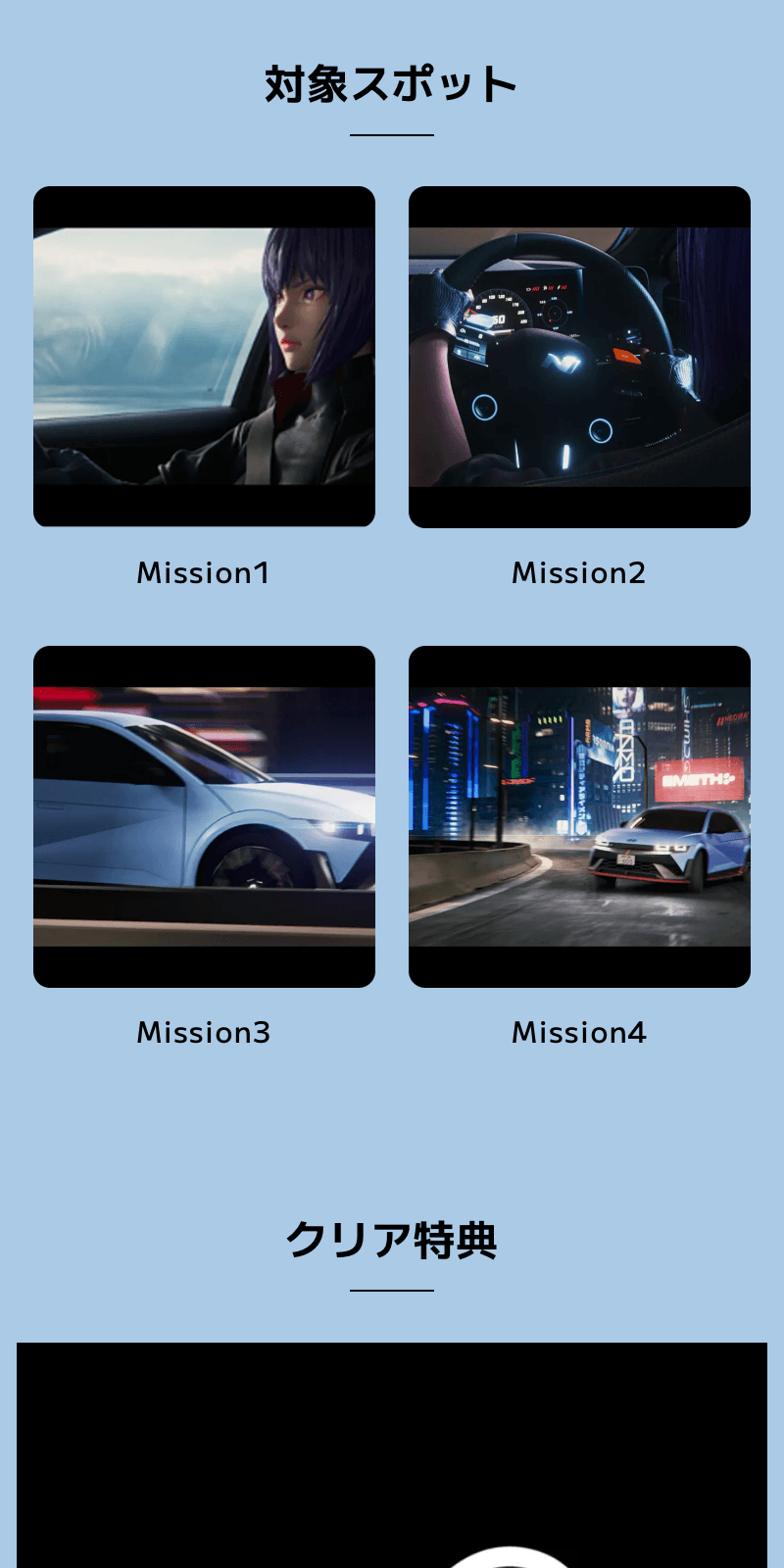Select the Mission2 steering wheel tile
The width and height of the screenshot is (784, 1568).
(579, 357)
